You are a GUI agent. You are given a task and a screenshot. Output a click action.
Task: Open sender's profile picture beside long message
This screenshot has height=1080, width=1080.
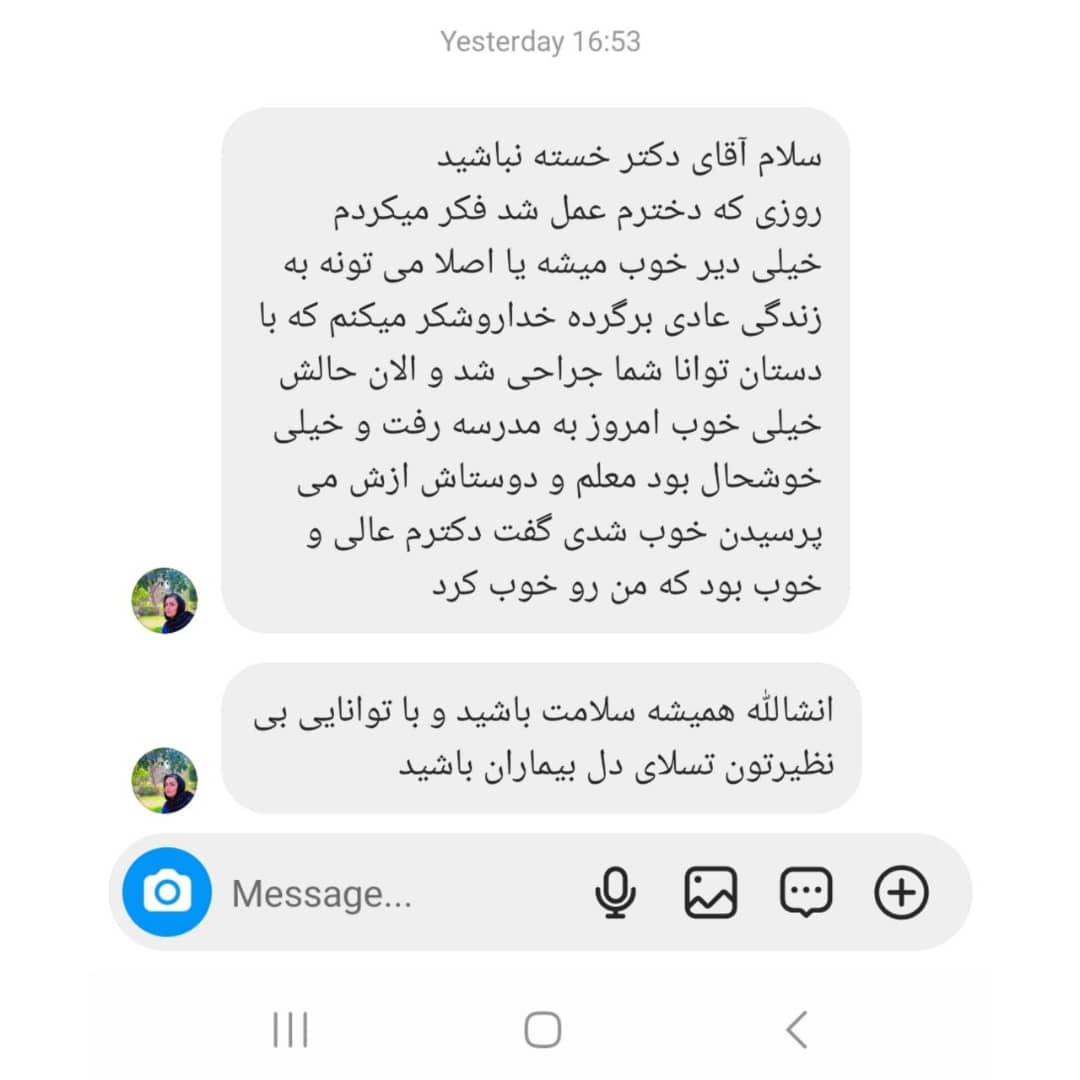tap(165, 600)
